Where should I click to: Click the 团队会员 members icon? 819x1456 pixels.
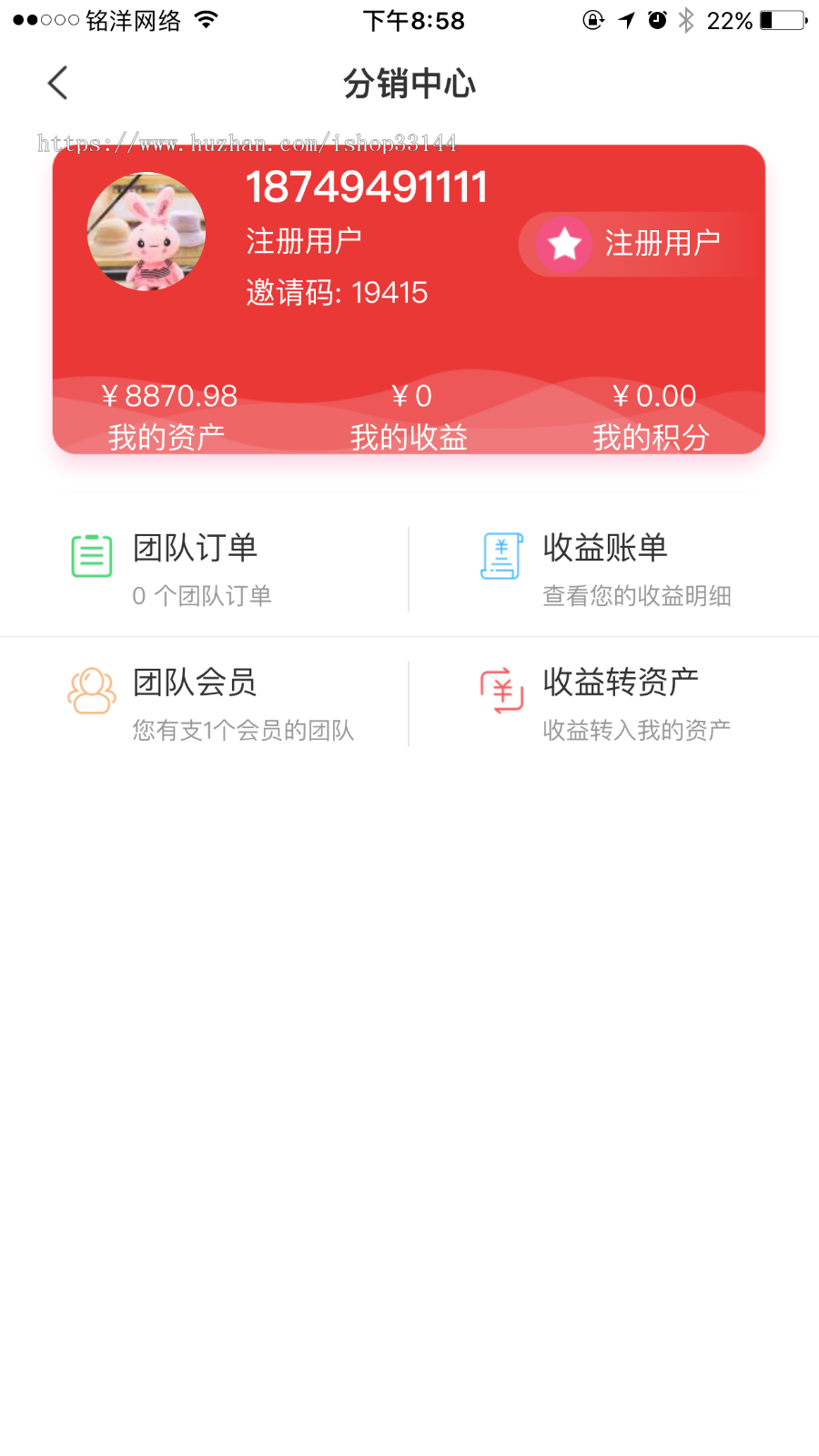point(90,689)
